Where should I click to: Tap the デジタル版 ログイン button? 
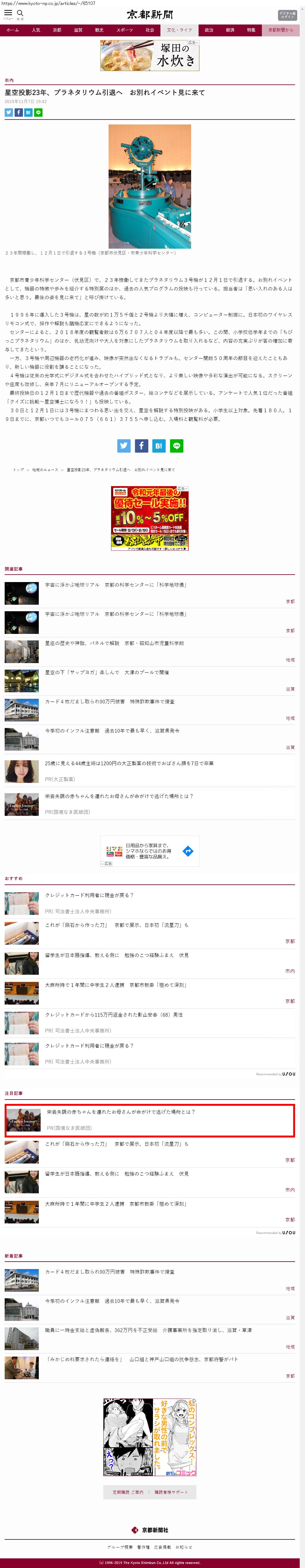(287, 15)
